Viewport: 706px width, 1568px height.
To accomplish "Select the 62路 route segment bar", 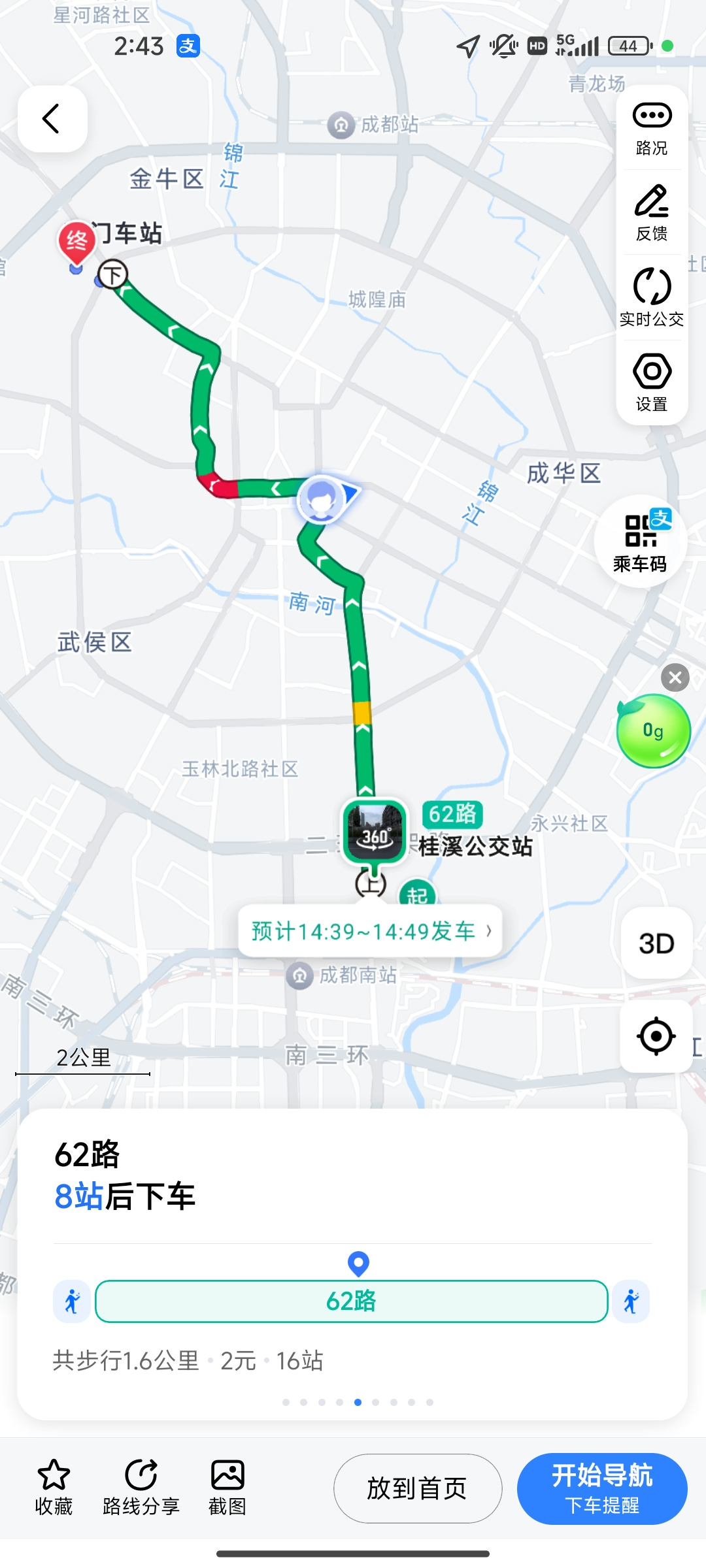I will (352, 1301).
